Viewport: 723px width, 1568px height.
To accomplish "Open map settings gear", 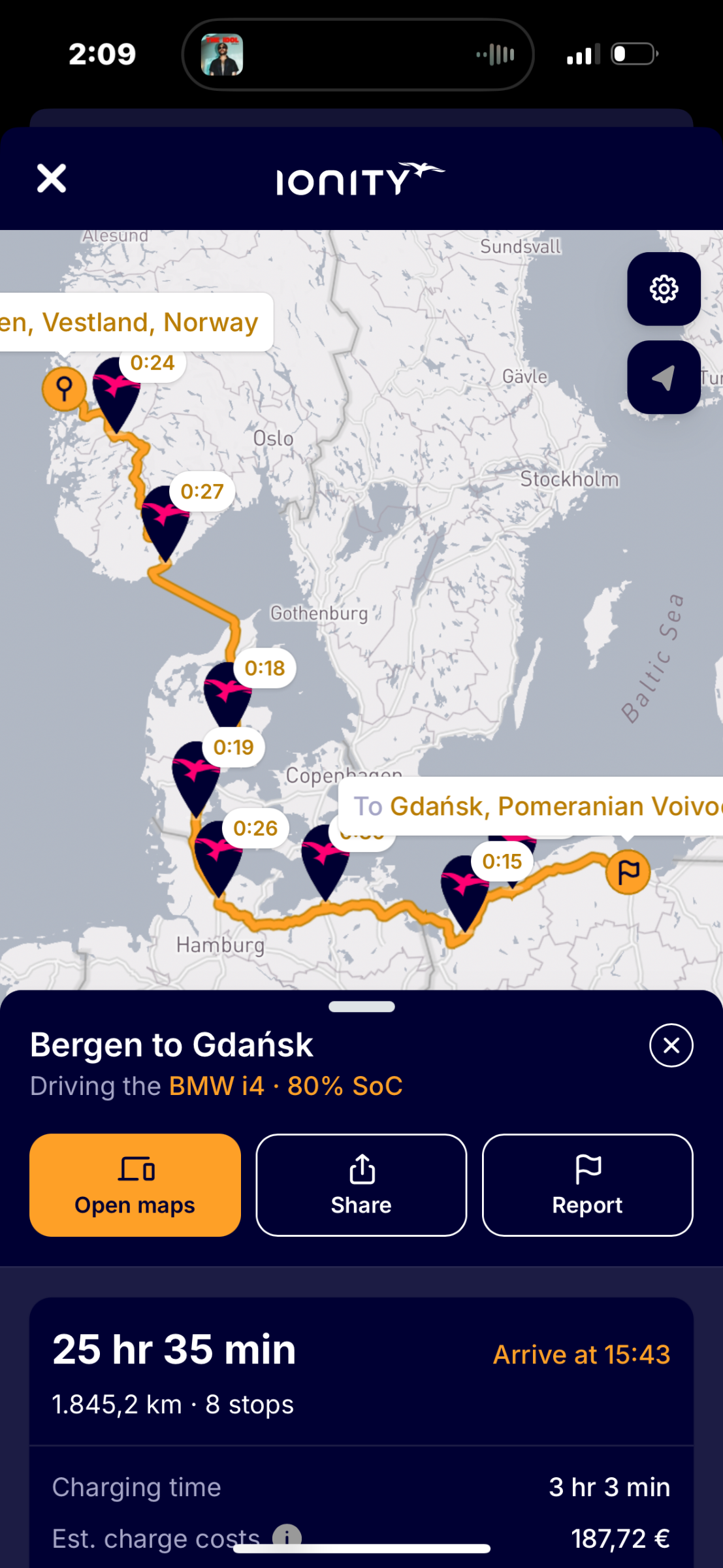I will [x=664, y=289].
